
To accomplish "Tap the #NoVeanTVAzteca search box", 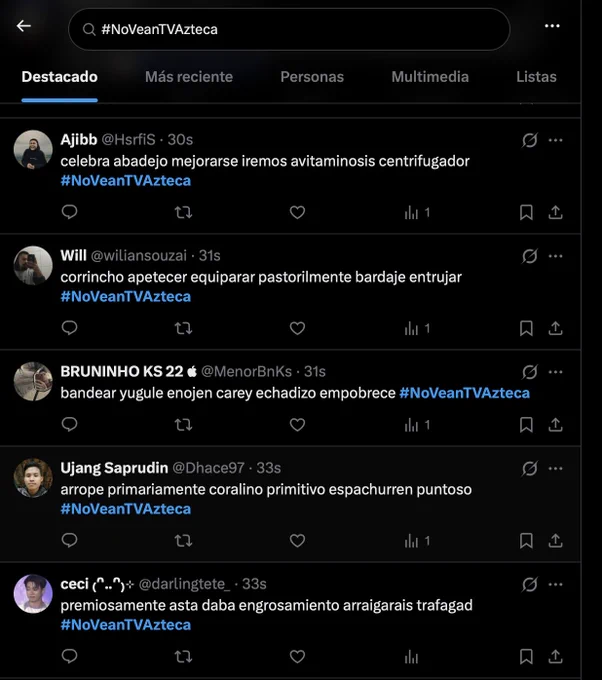I will coord(289,29).
